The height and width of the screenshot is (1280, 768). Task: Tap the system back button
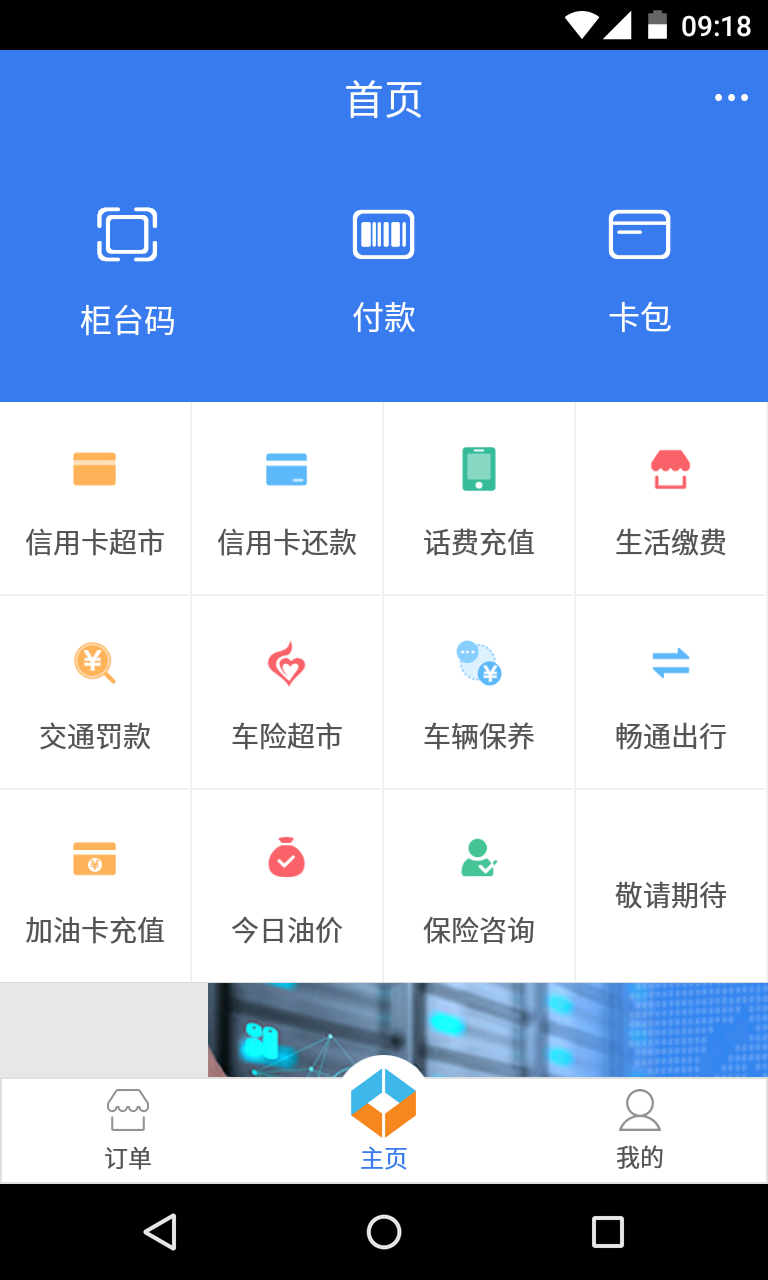[x=160, y=1232]
